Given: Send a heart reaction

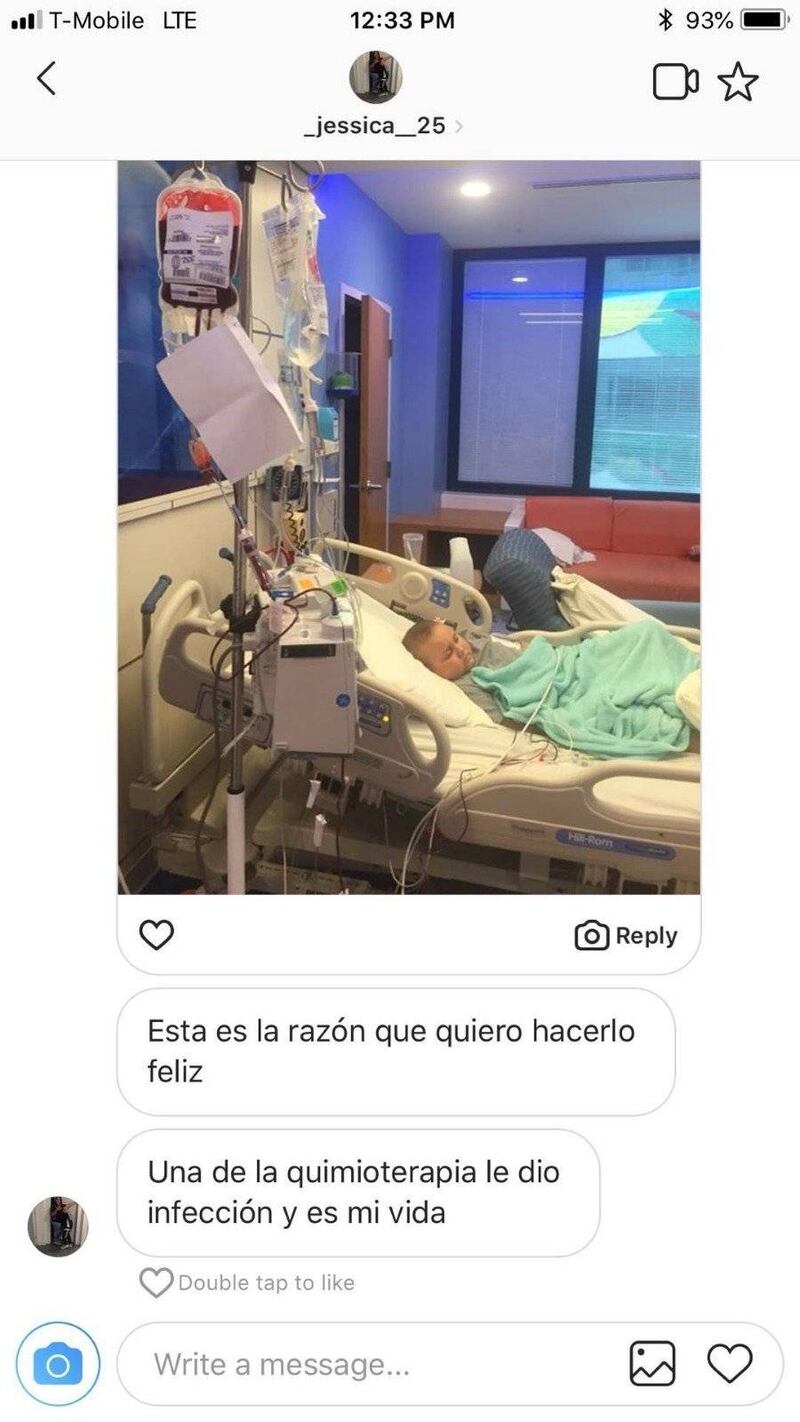Looking at the screenshot, I should click(729, 1363).
